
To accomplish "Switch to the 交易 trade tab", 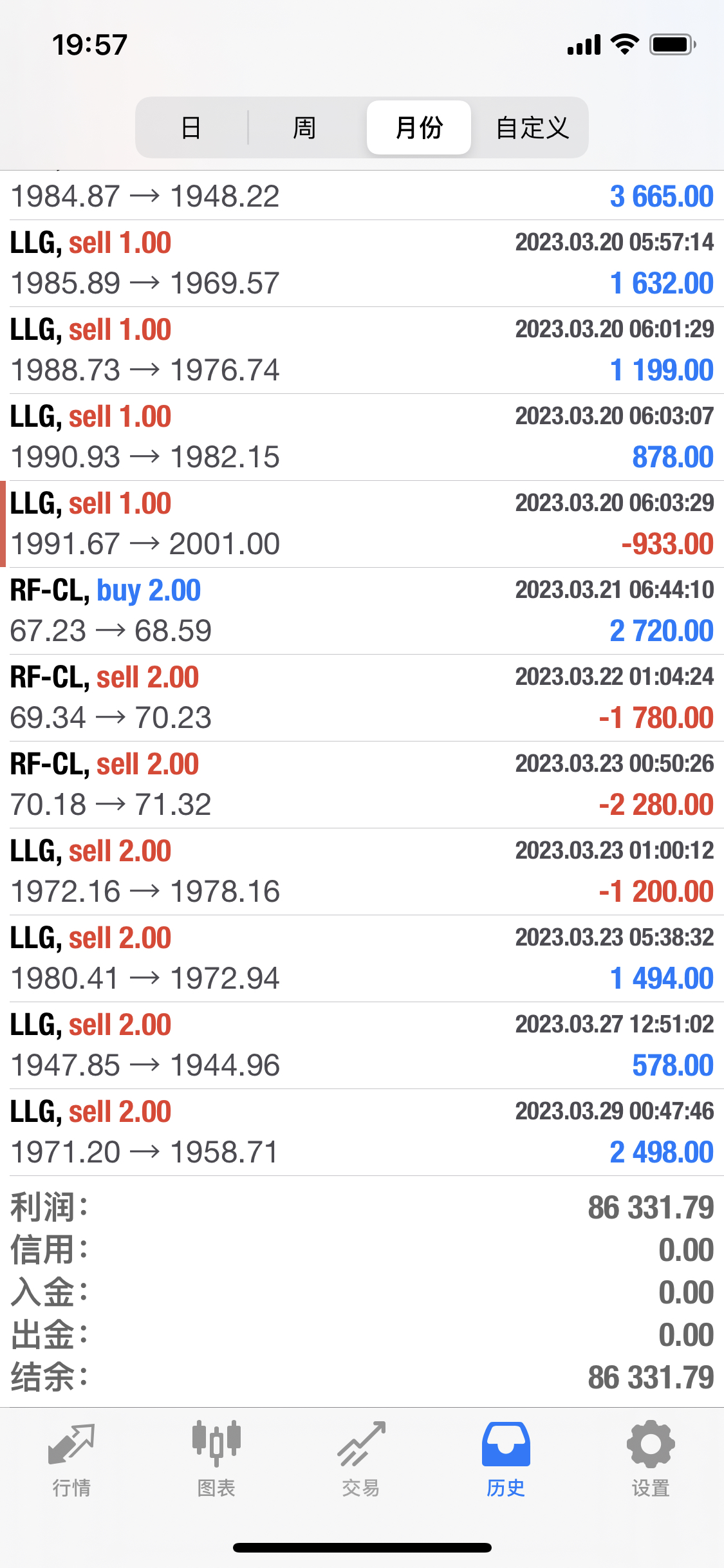I will 361,1459.
